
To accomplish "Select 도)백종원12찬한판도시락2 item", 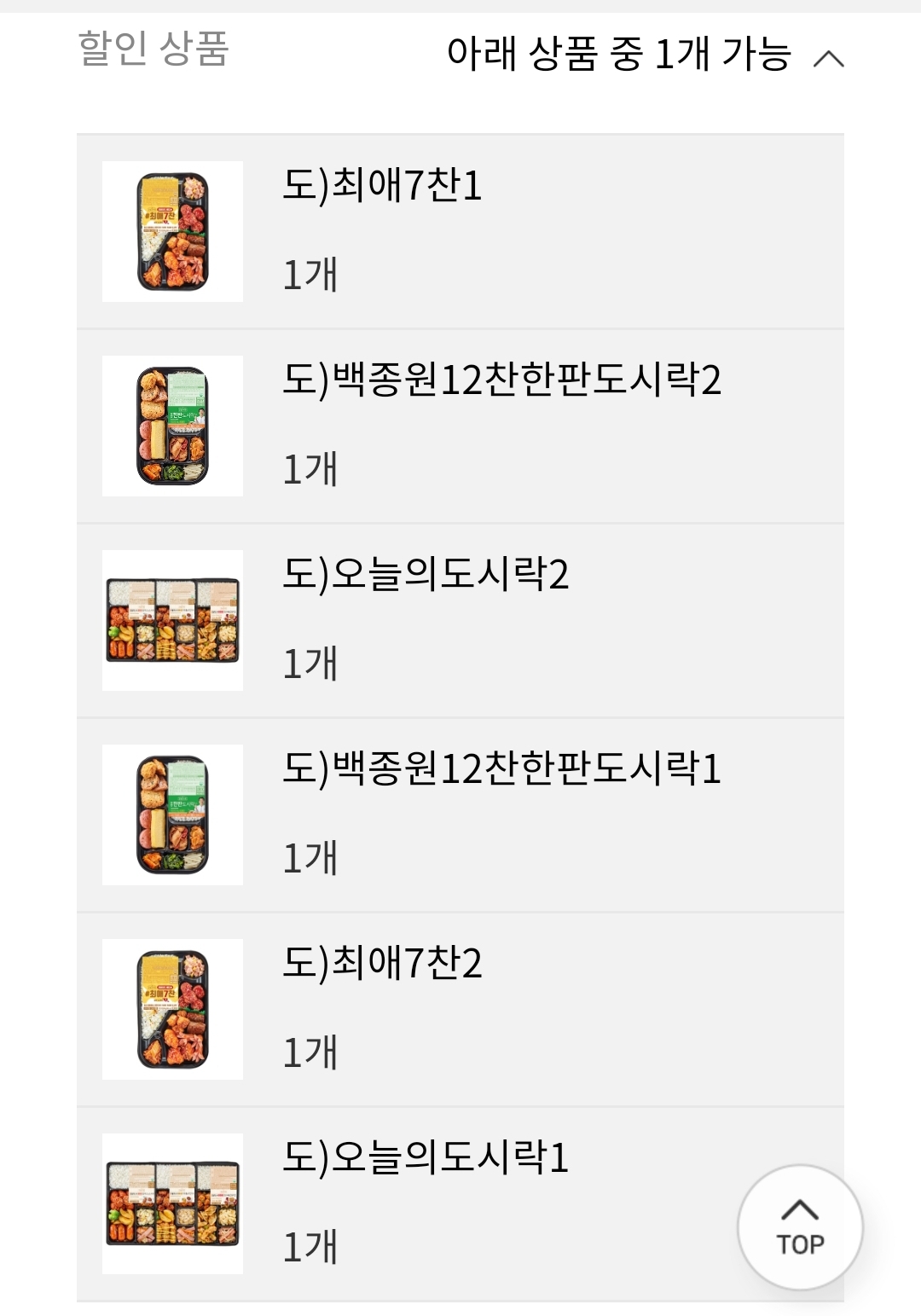I will (x=460, y=426).
